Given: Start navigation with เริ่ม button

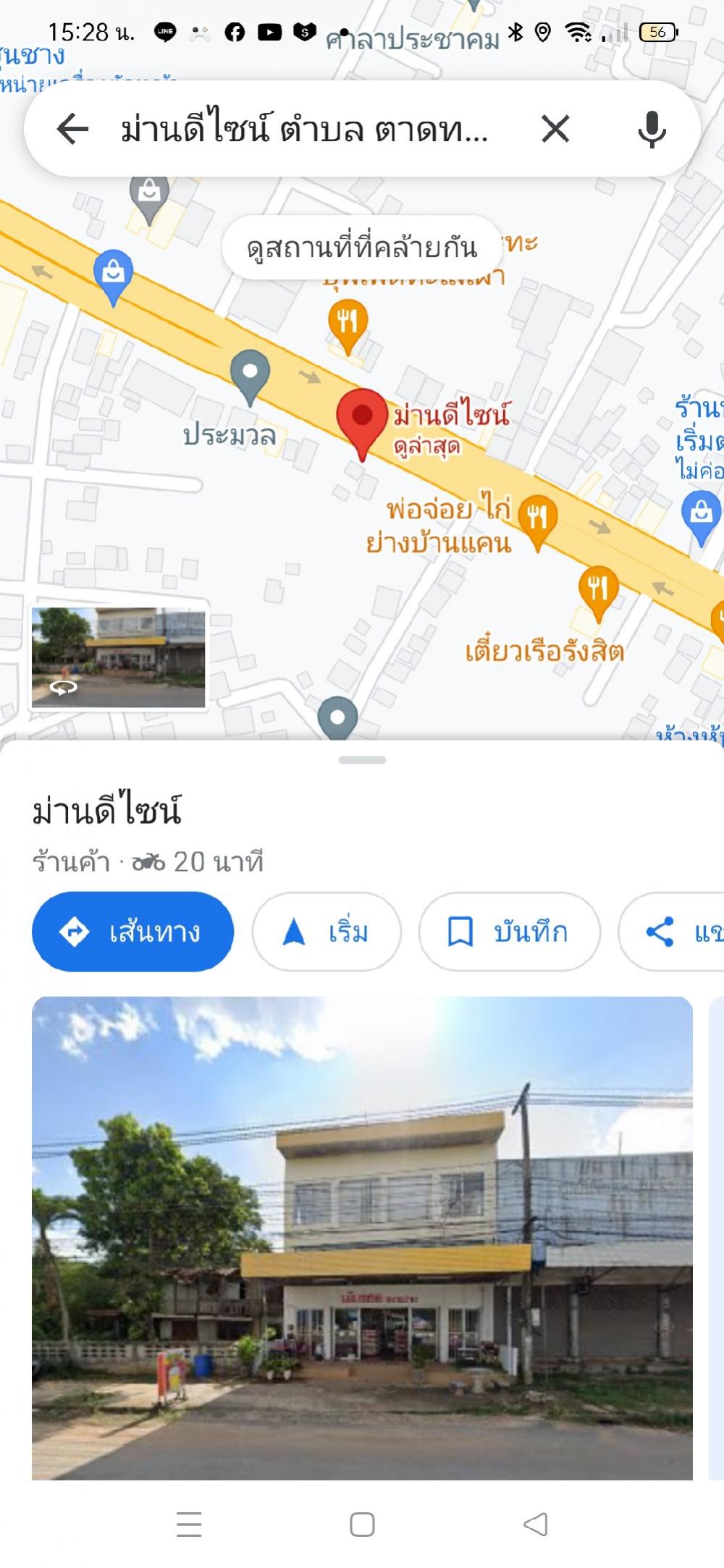Looking at the screenshot, I should 327,932.
